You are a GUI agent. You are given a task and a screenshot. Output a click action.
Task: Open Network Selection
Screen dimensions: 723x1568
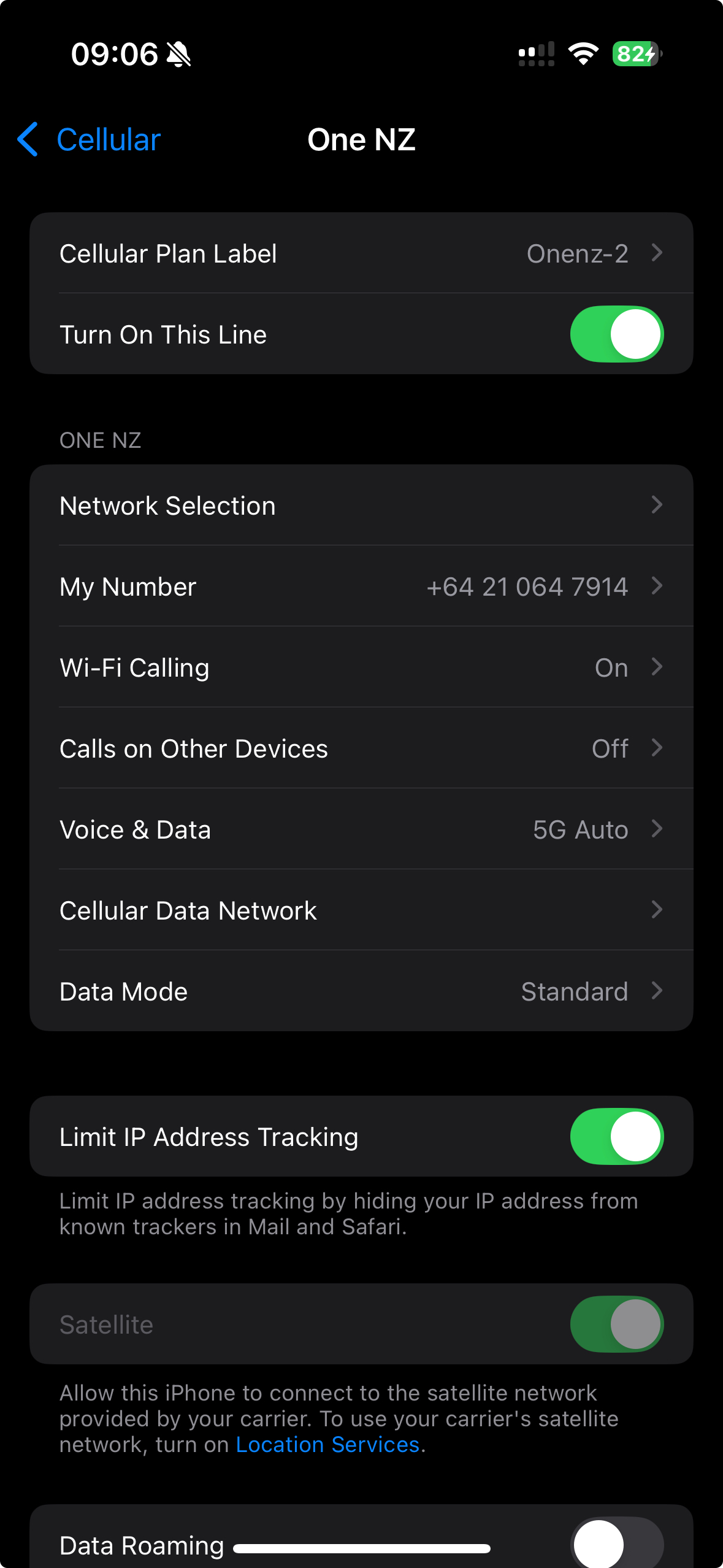click(361, 505)
